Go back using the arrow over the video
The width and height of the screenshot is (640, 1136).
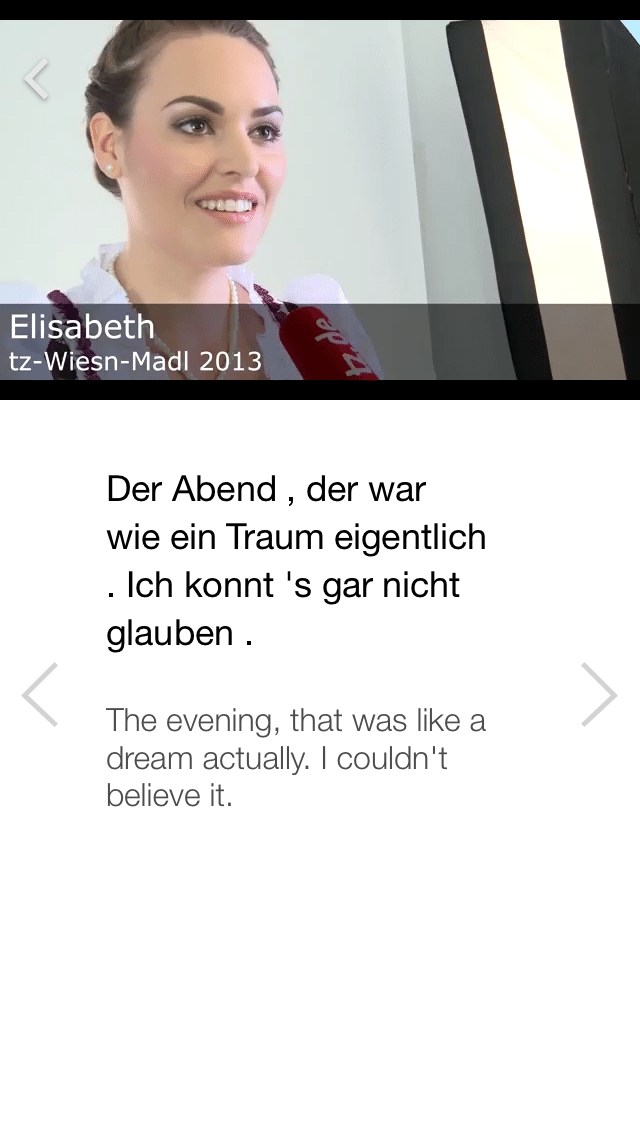pos(36,79)
